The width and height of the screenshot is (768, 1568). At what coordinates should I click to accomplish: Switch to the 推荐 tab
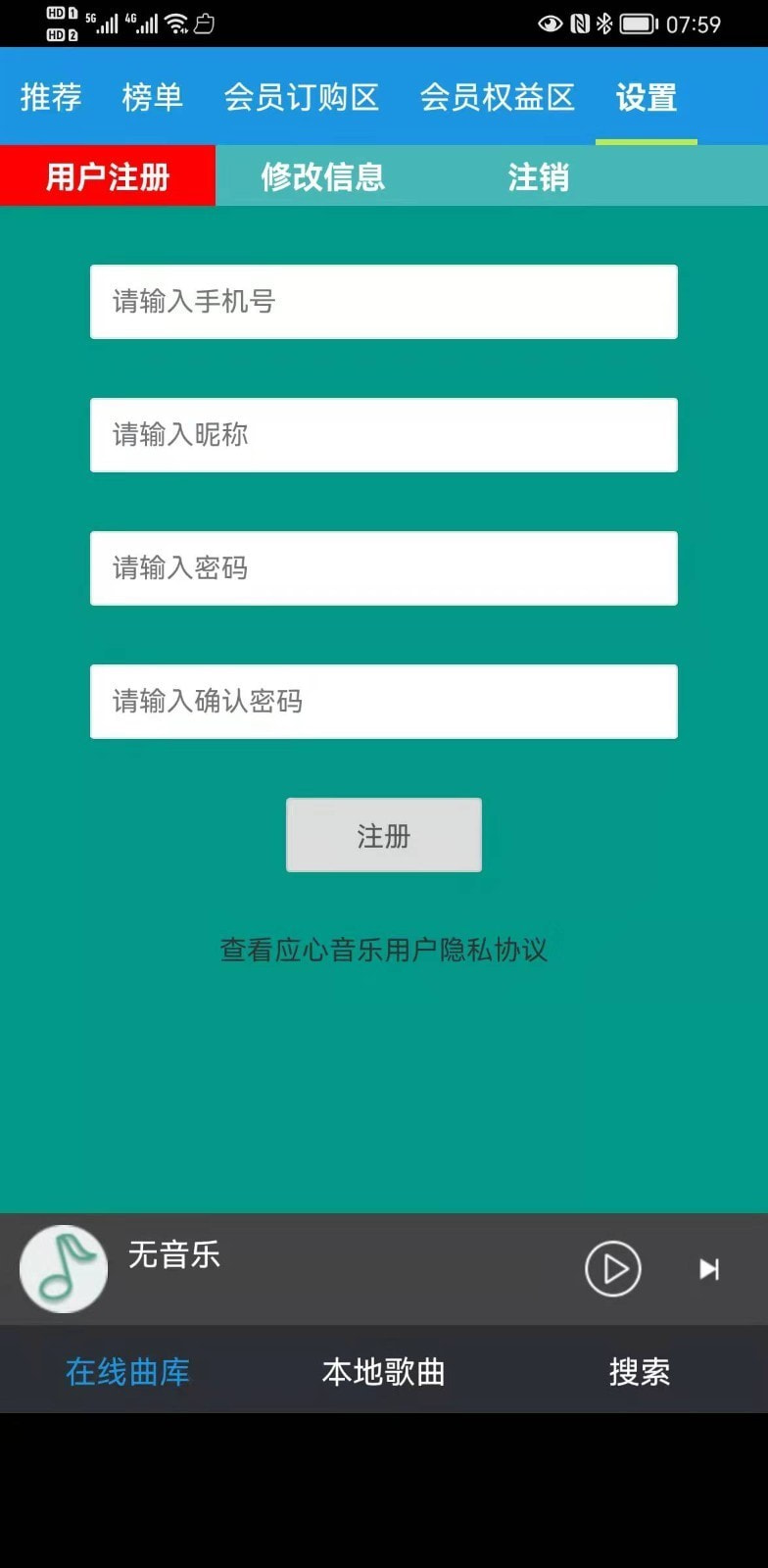click(x=51, y=97)
